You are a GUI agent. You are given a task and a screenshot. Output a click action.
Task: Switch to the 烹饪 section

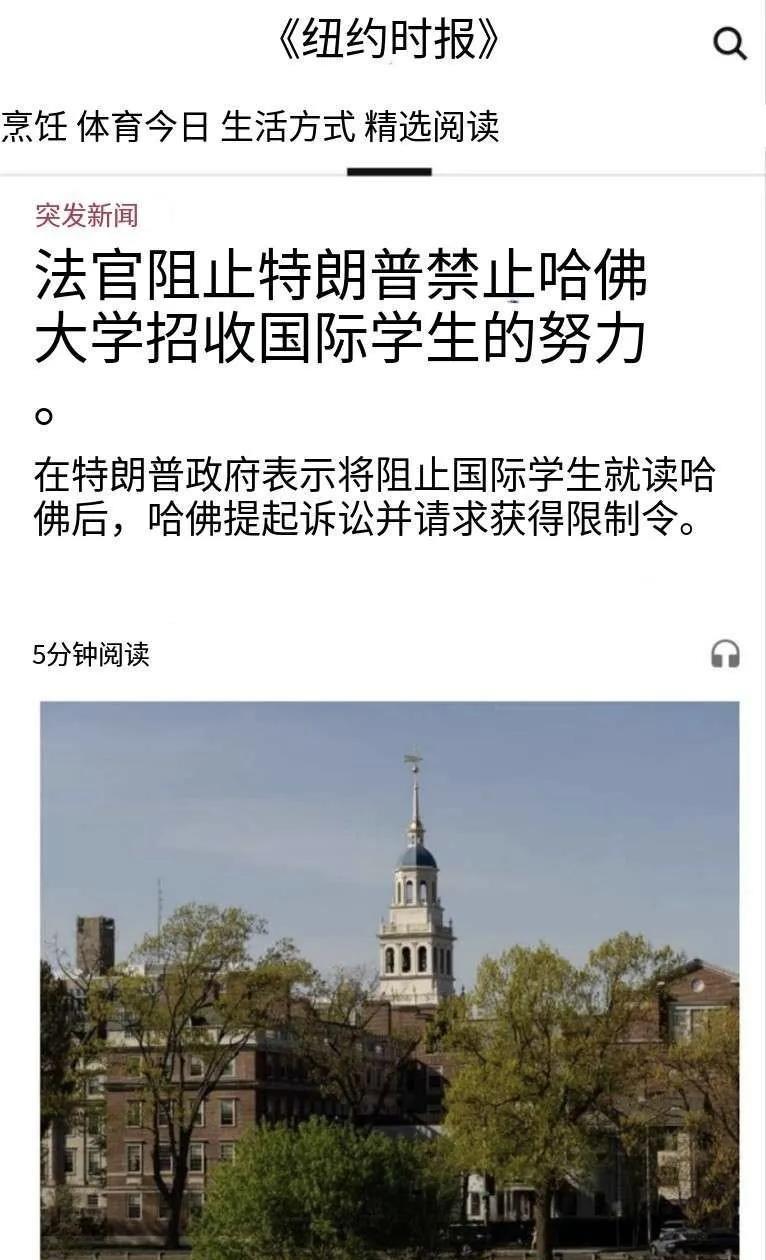tap(34, 127)
